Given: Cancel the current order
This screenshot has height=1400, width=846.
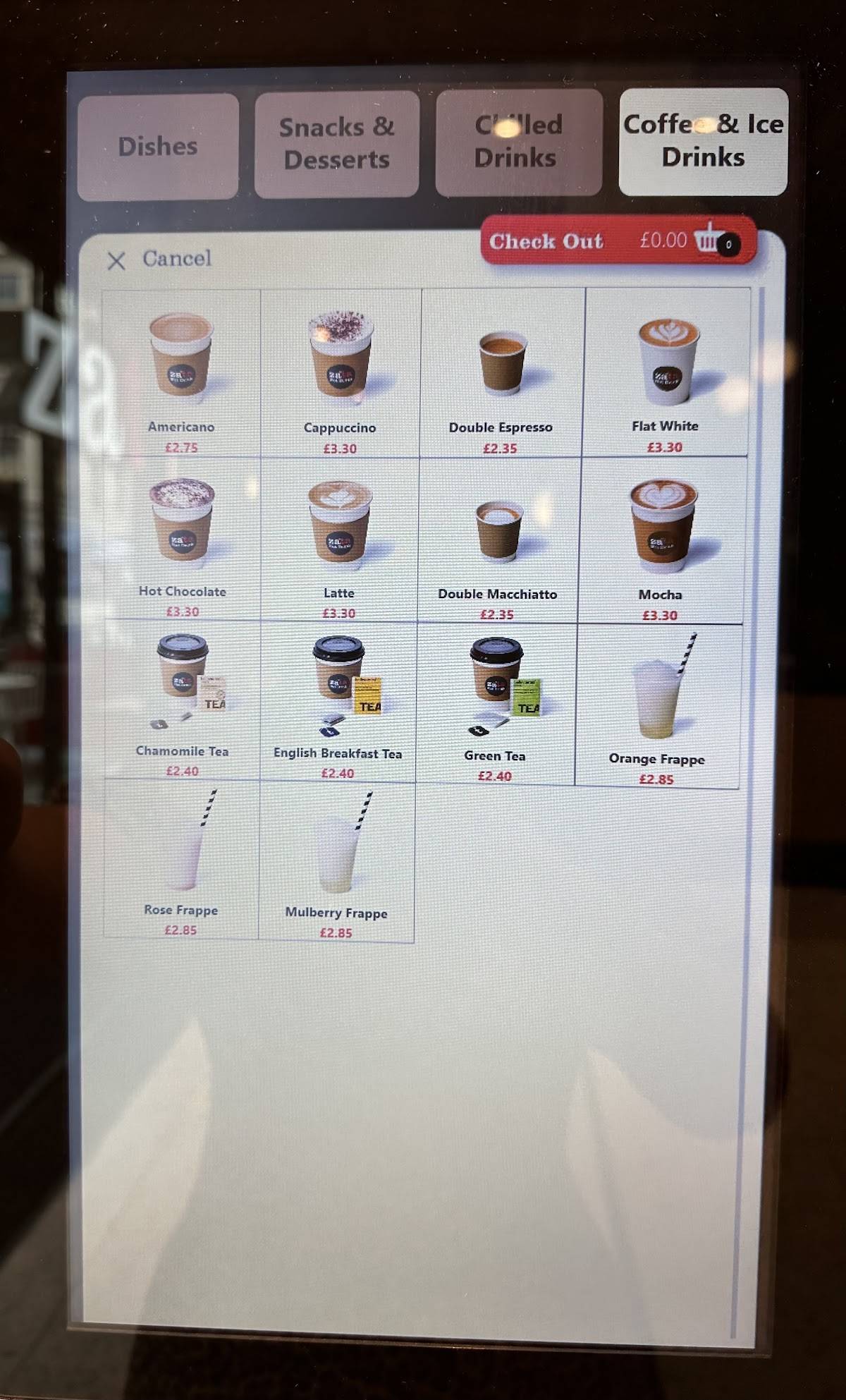Looking at the screenshot, I should click(x=159, y=259).
